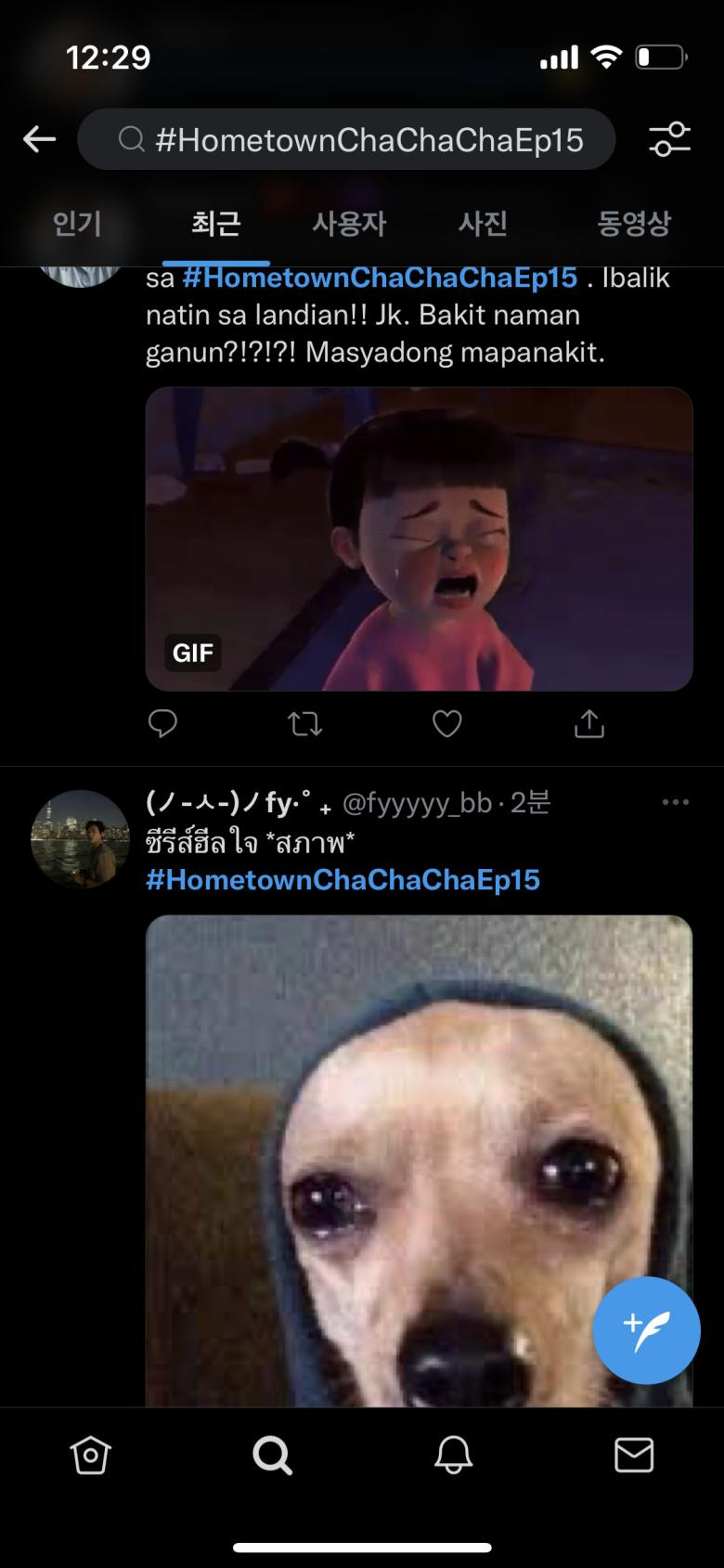The image size is (724, 1568).
Task: Play the crying girl GIF
Action: click(x=418, y=538)
